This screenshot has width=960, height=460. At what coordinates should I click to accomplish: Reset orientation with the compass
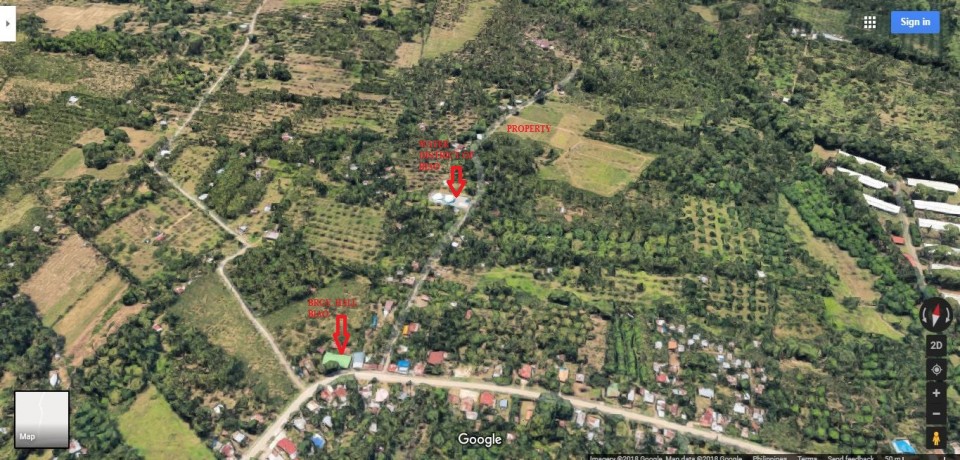(936, 315)
